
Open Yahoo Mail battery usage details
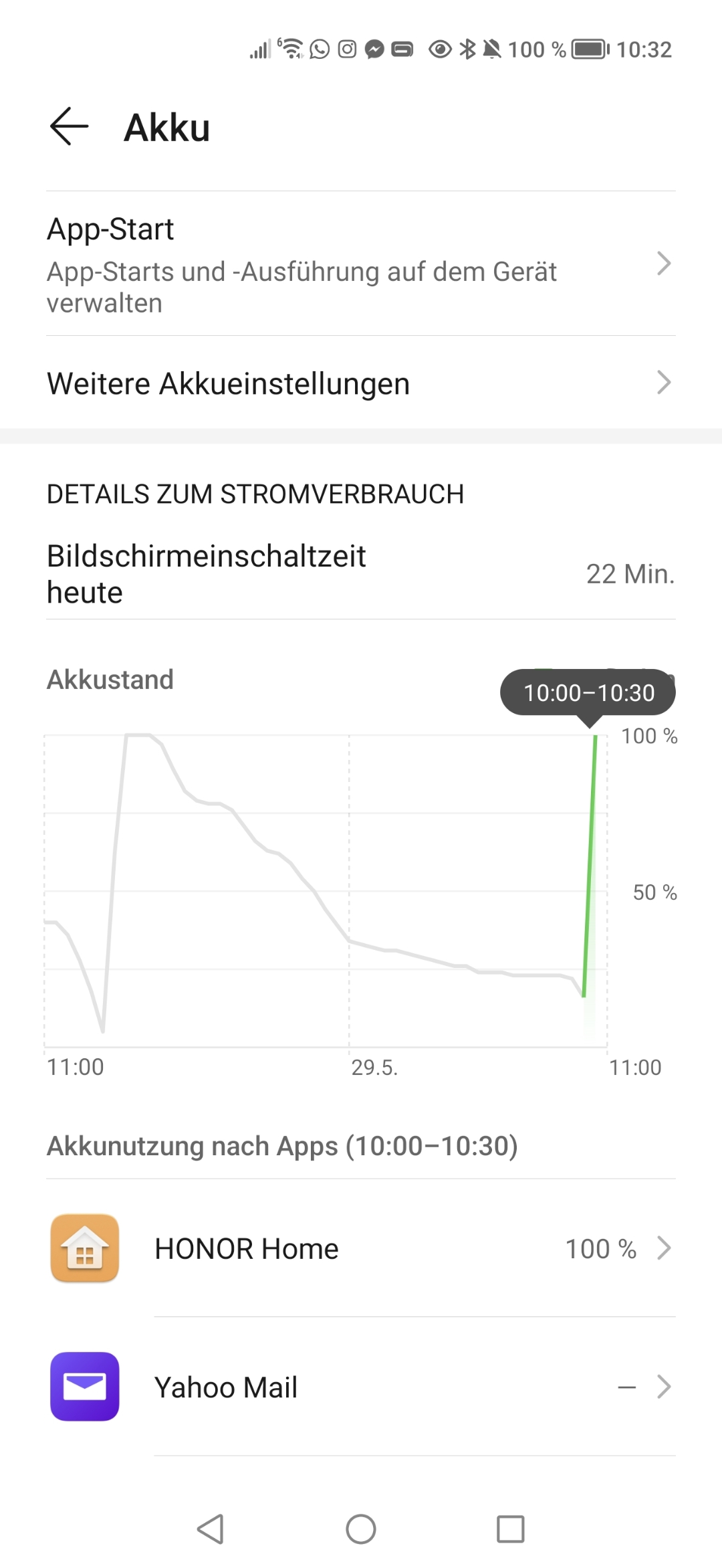tap(361, 1387)
